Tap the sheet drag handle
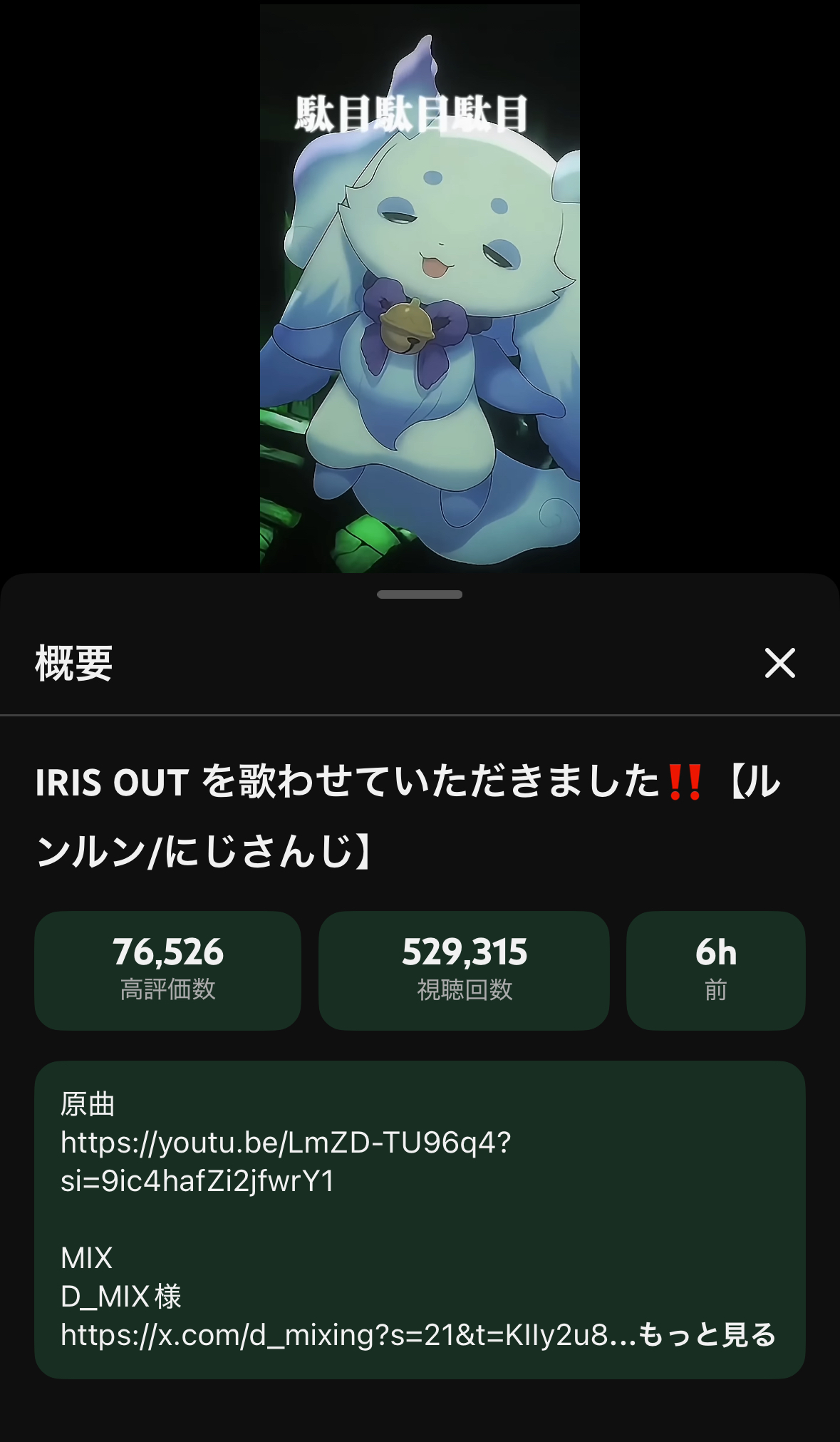 (420, 594)
